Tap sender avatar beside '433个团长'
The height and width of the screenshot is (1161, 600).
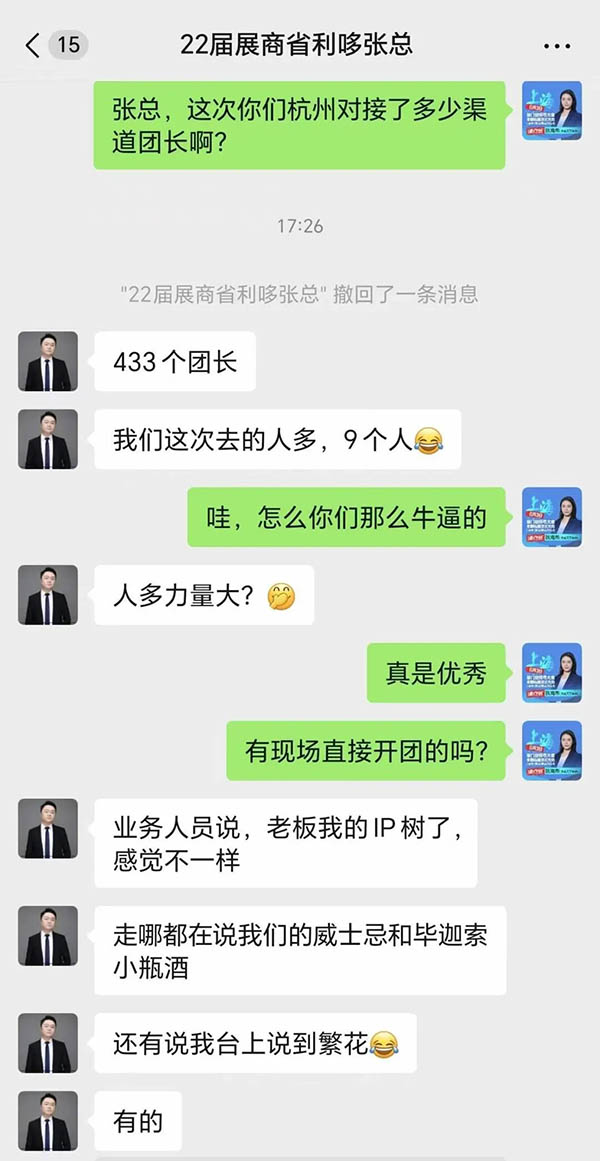(x=48, y=361)
